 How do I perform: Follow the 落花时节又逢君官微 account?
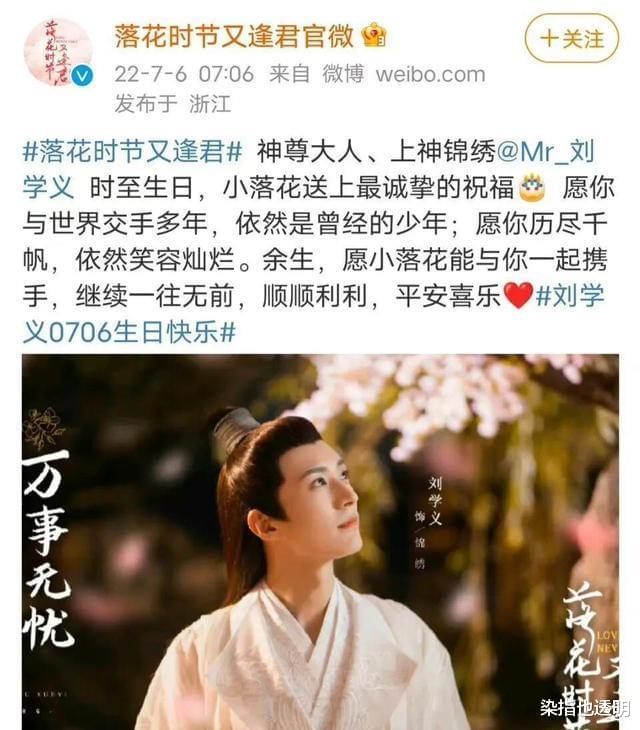(x=572, y=39)
